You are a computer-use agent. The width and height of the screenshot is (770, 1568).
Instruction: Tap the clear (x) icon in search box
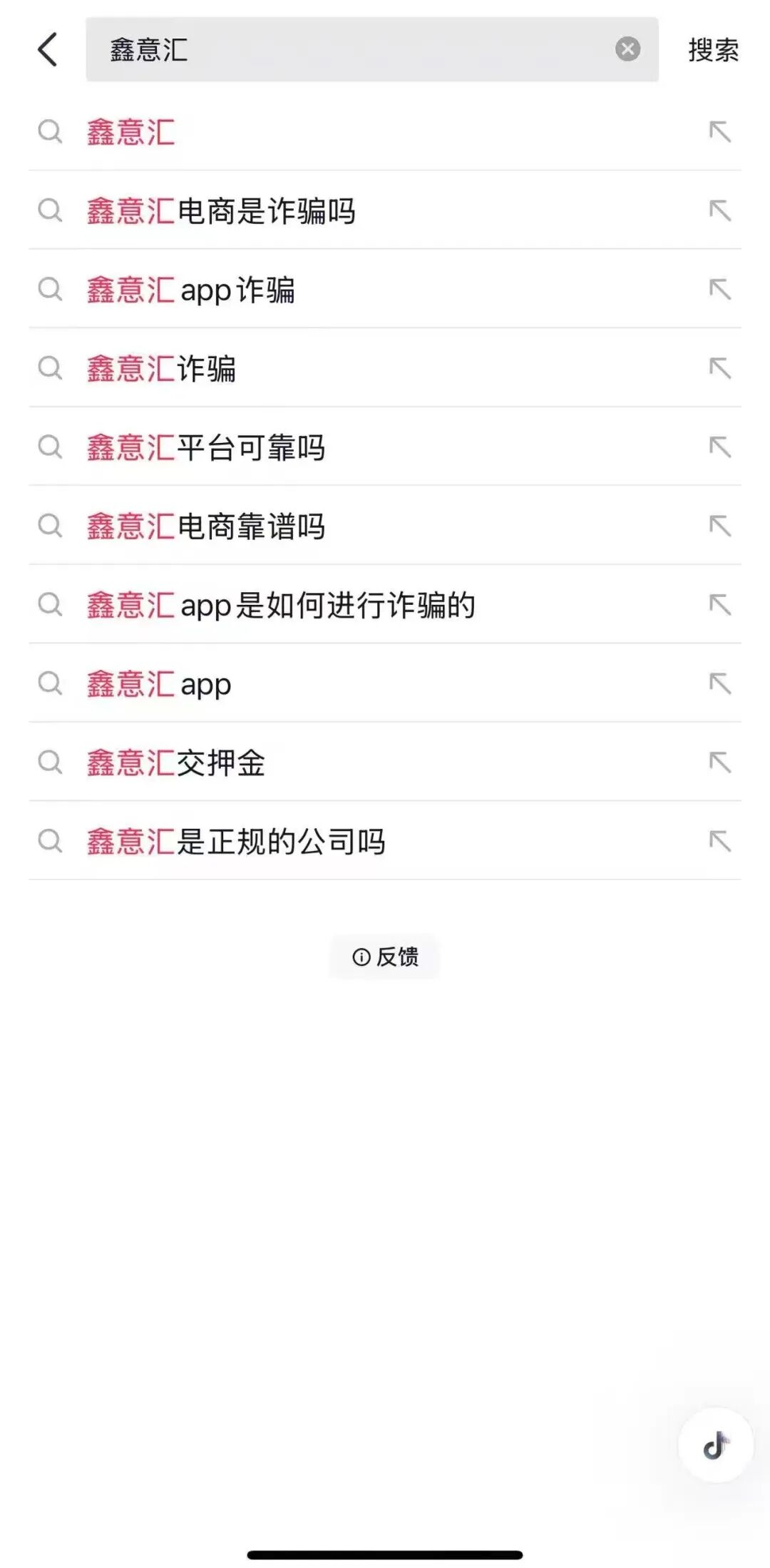click(626, 49)
